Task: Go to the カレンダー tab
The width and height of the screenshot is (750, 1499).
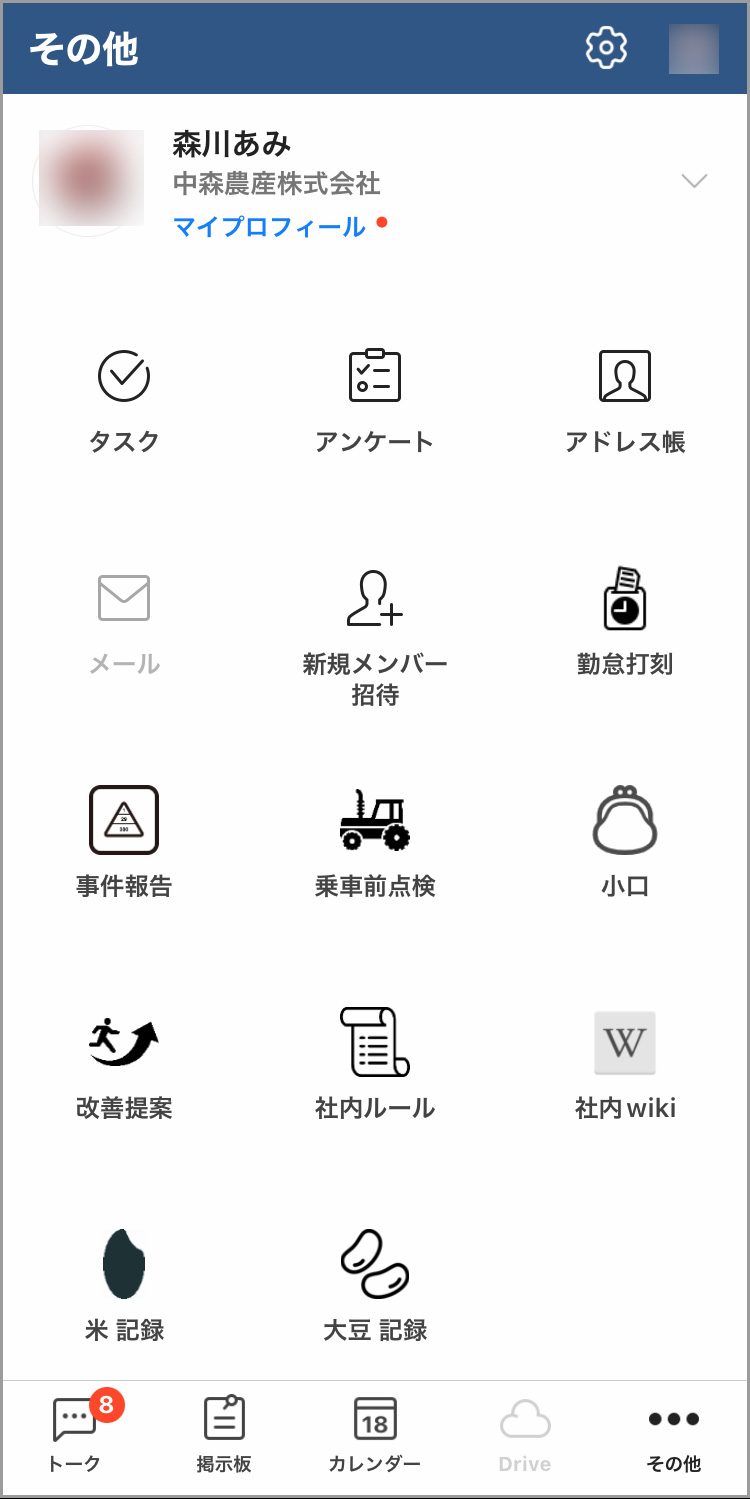Action: click(x=375, y=1435)
